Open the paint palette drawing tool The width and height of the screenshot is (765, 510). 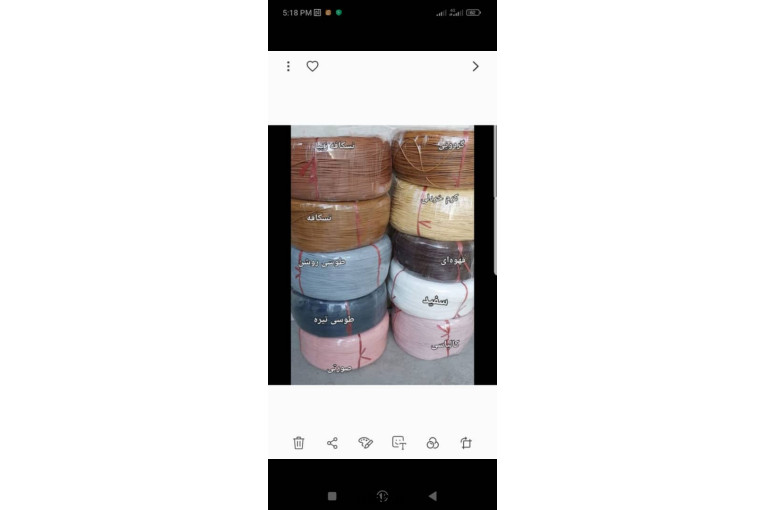(366, 443)
